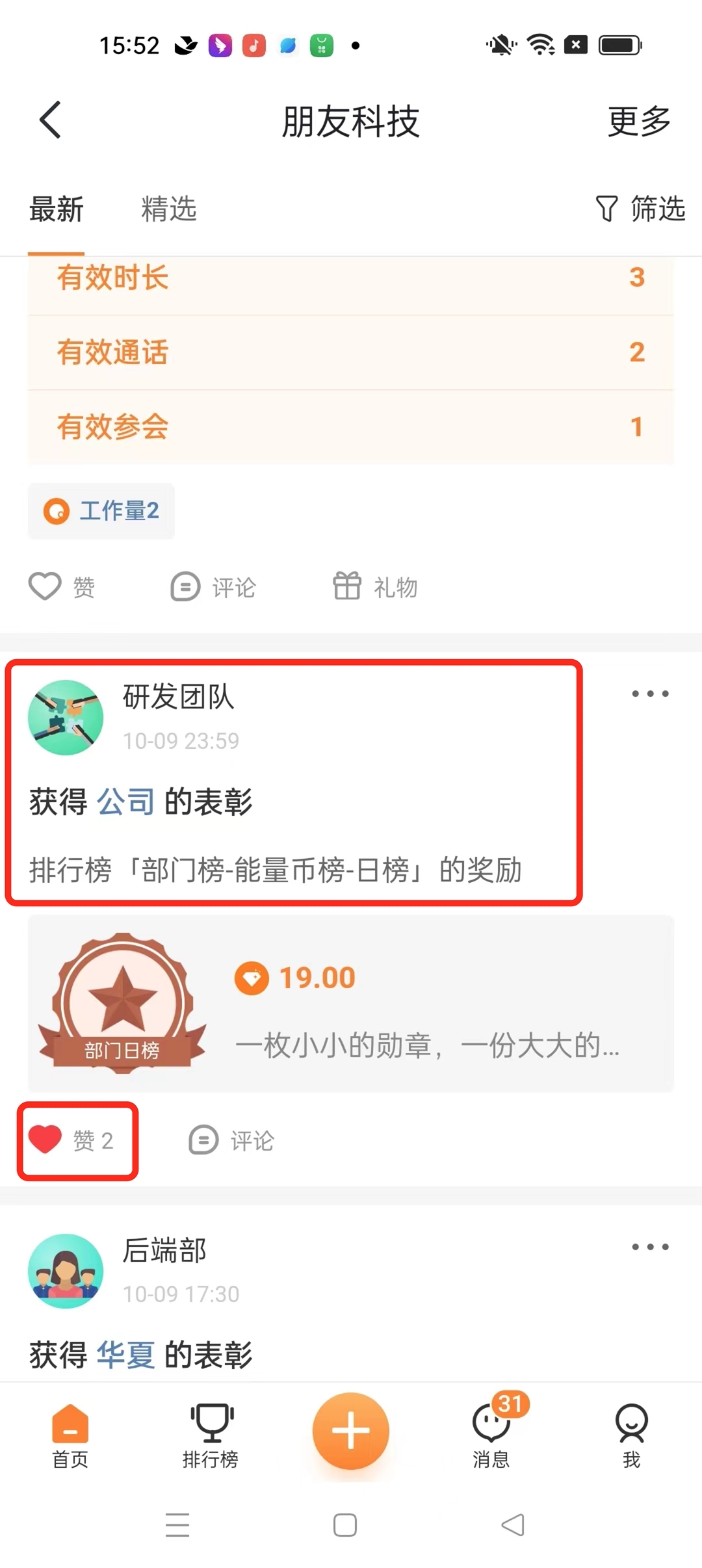Open the 华夏 link in 后端部 post

click(125, 1355)
